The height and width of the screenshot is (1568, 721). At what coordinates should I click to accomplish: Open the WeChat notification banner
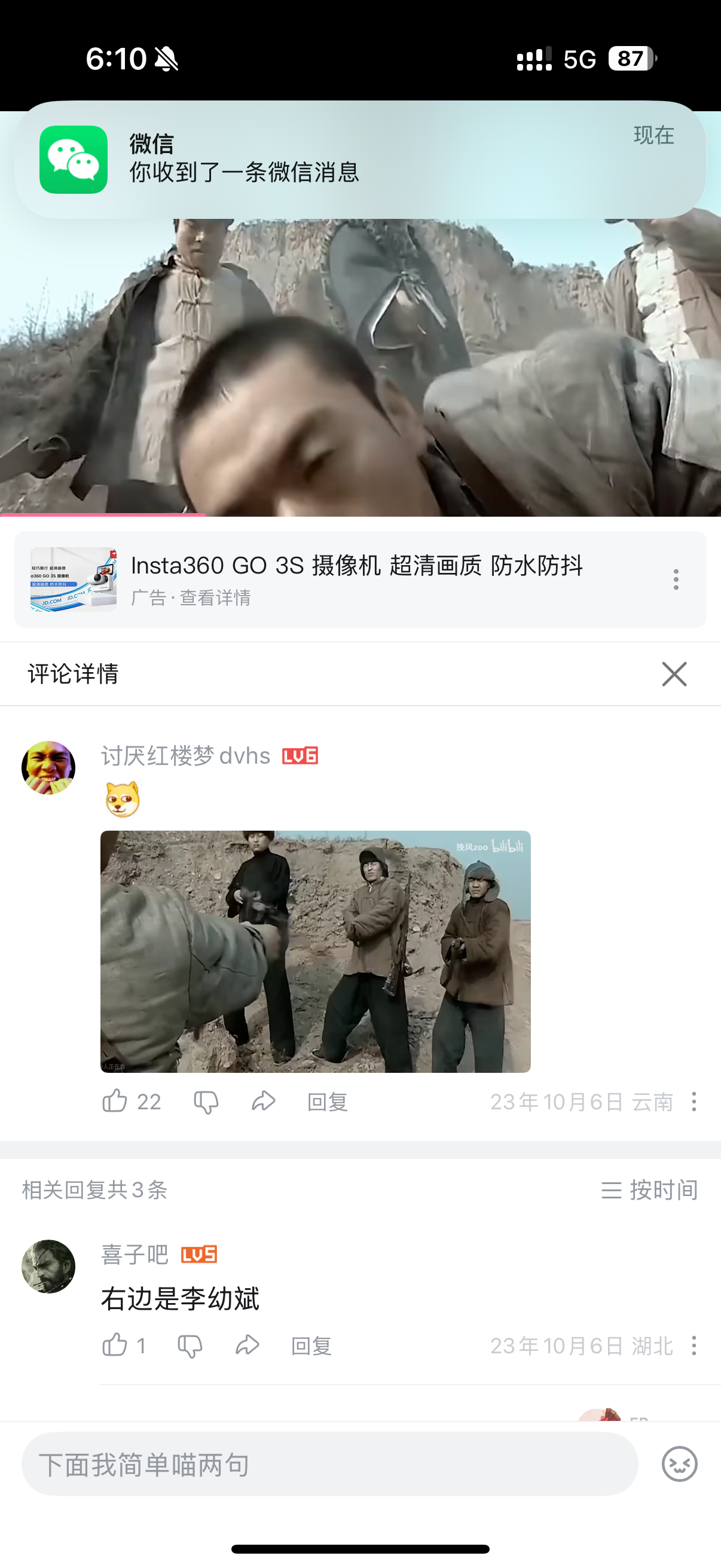coord(360,160)
